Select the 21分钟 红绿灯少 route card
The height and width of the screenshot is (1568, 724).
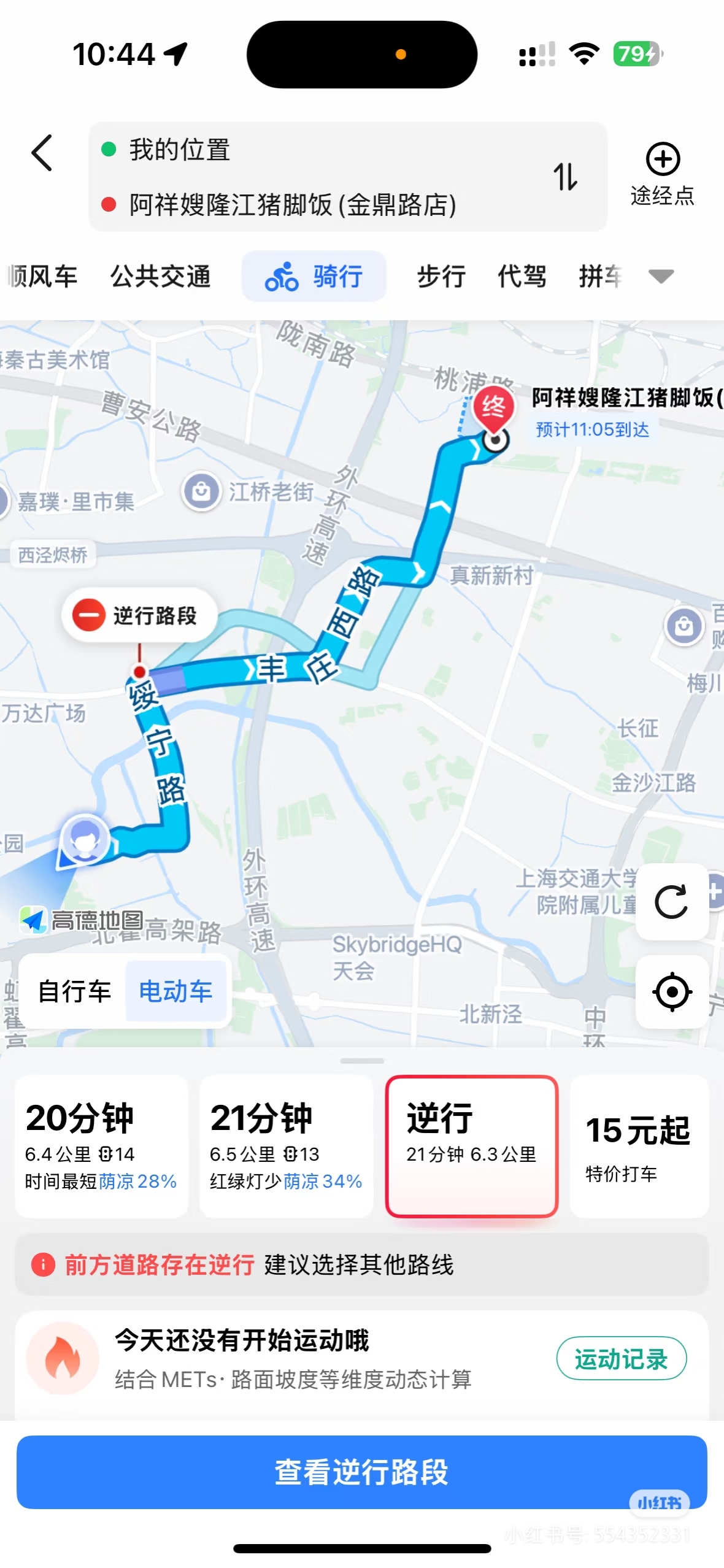[x=286, y=1145]
